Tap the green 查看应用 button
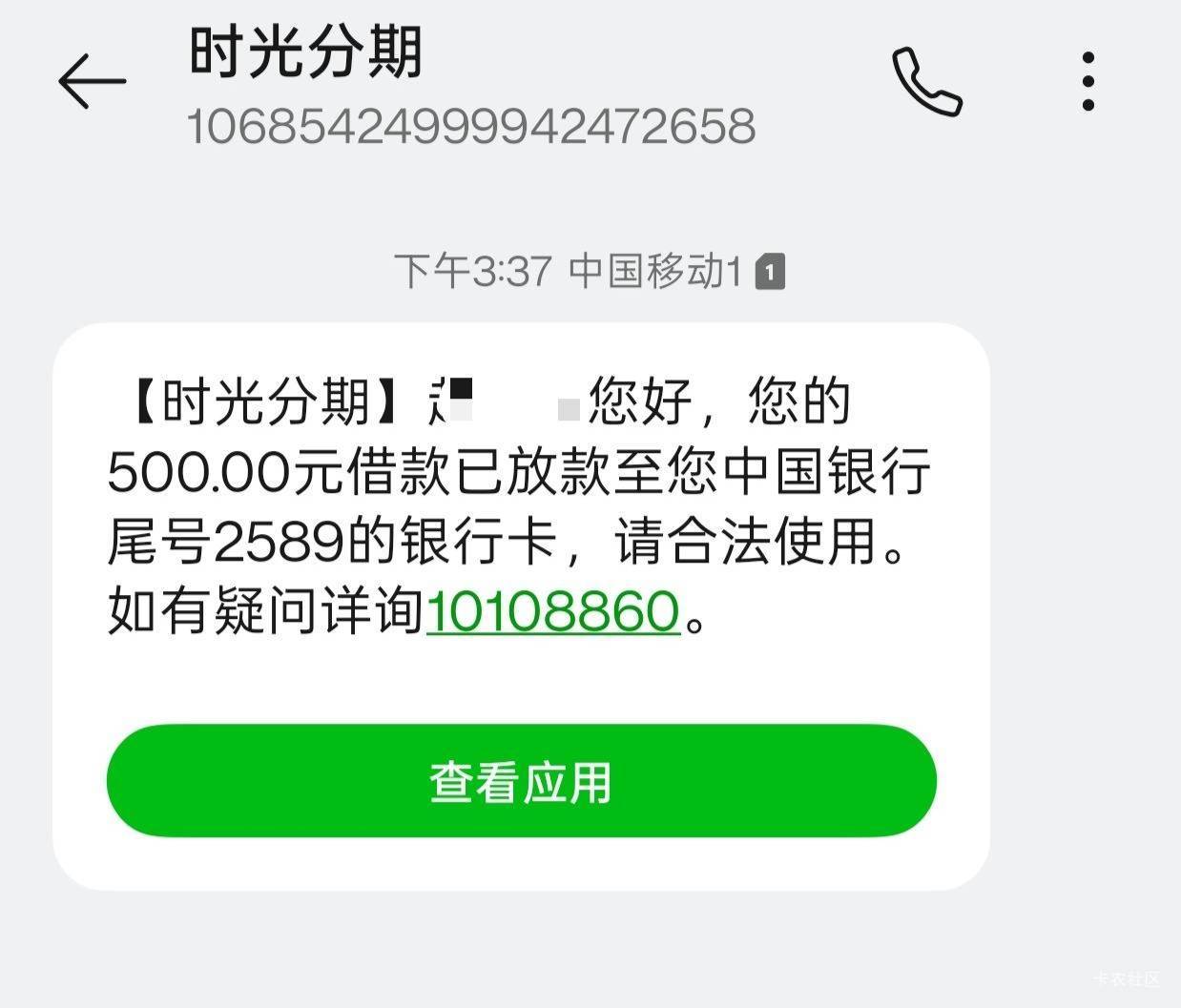Screen dimensions: 1181x1008 [522, 781]
